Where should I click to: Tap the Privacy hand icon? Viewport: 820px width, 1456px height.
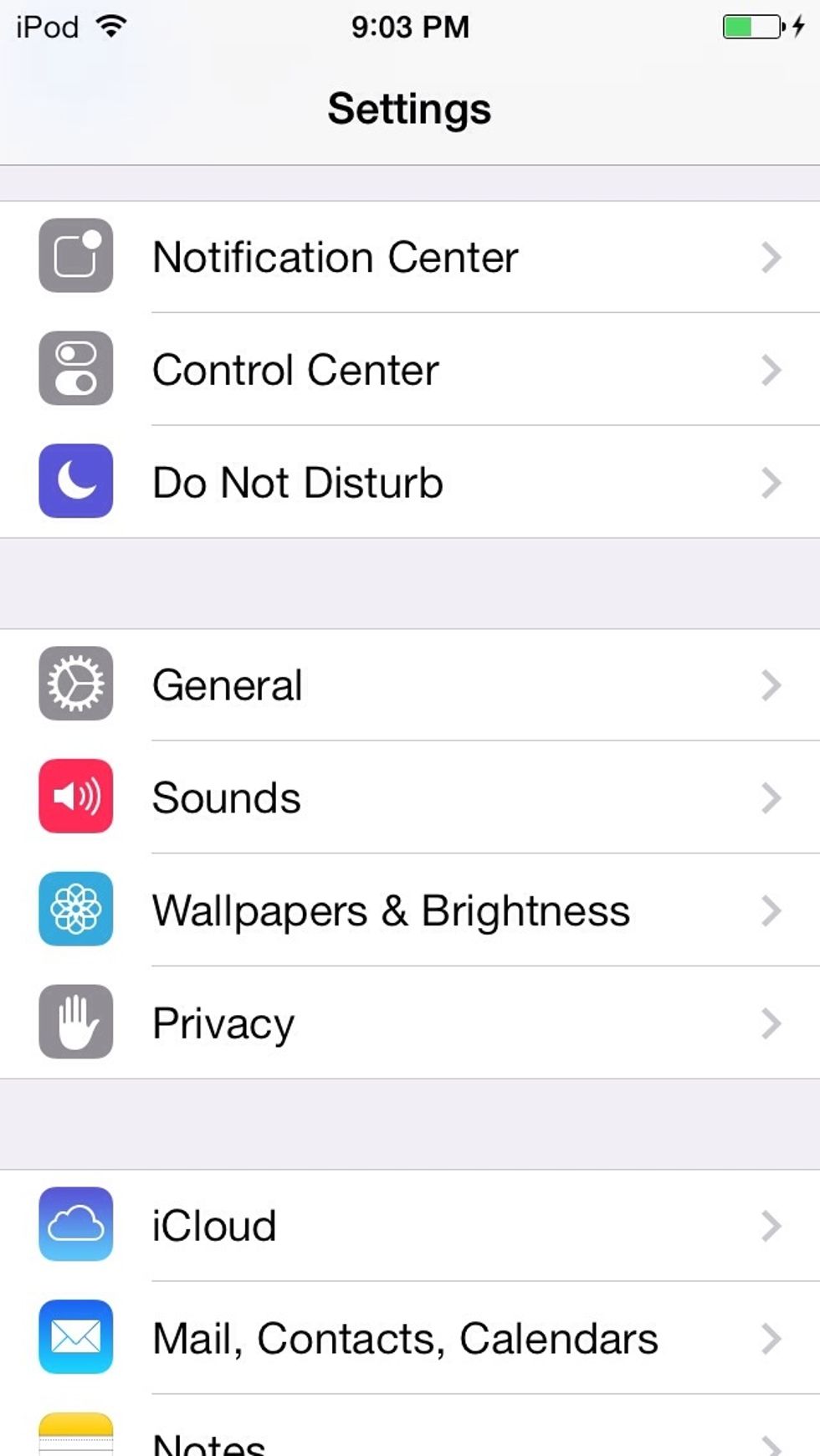[75, 1023]
